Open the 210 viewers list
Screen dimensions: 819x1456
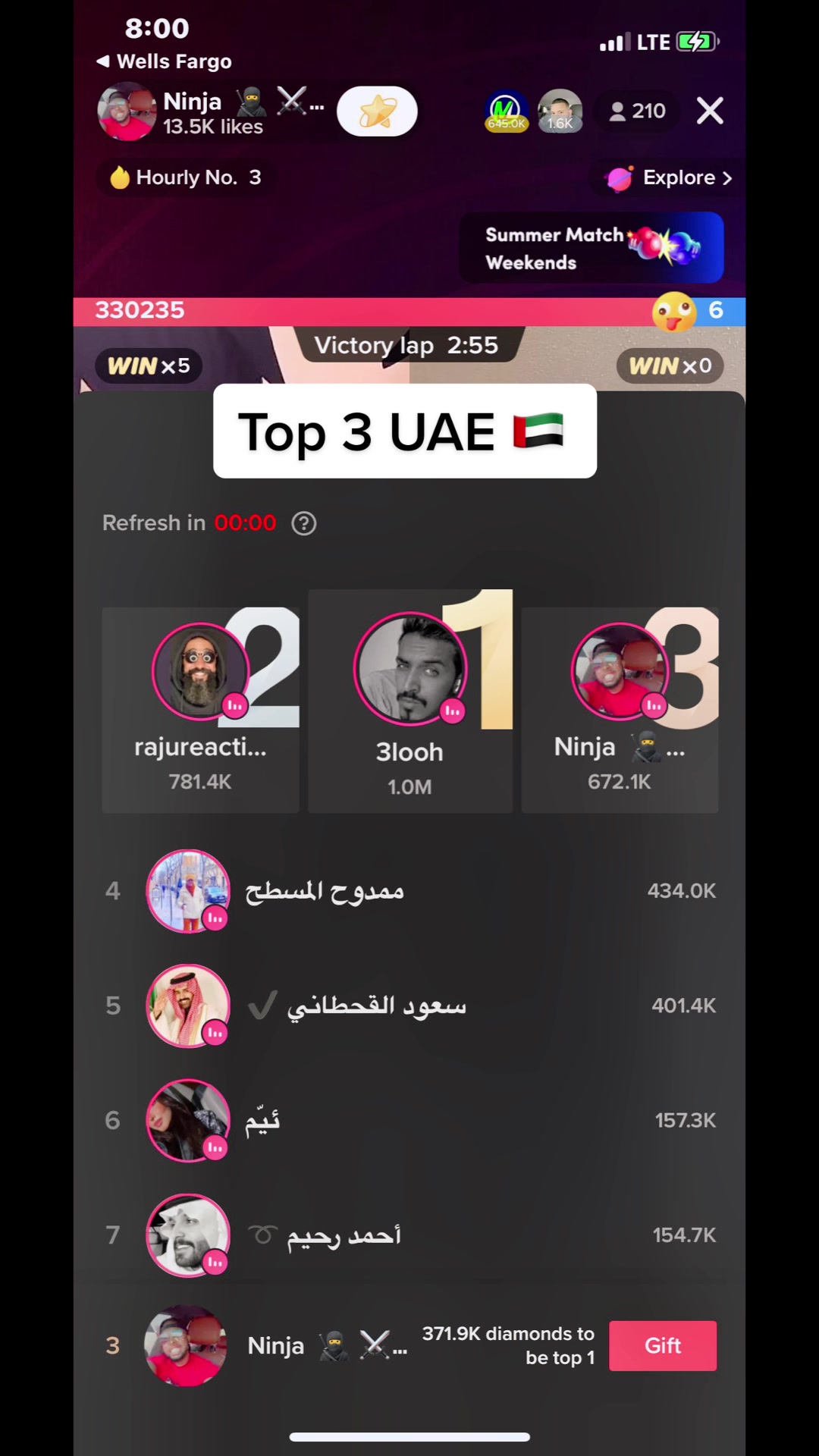point(638,111)
